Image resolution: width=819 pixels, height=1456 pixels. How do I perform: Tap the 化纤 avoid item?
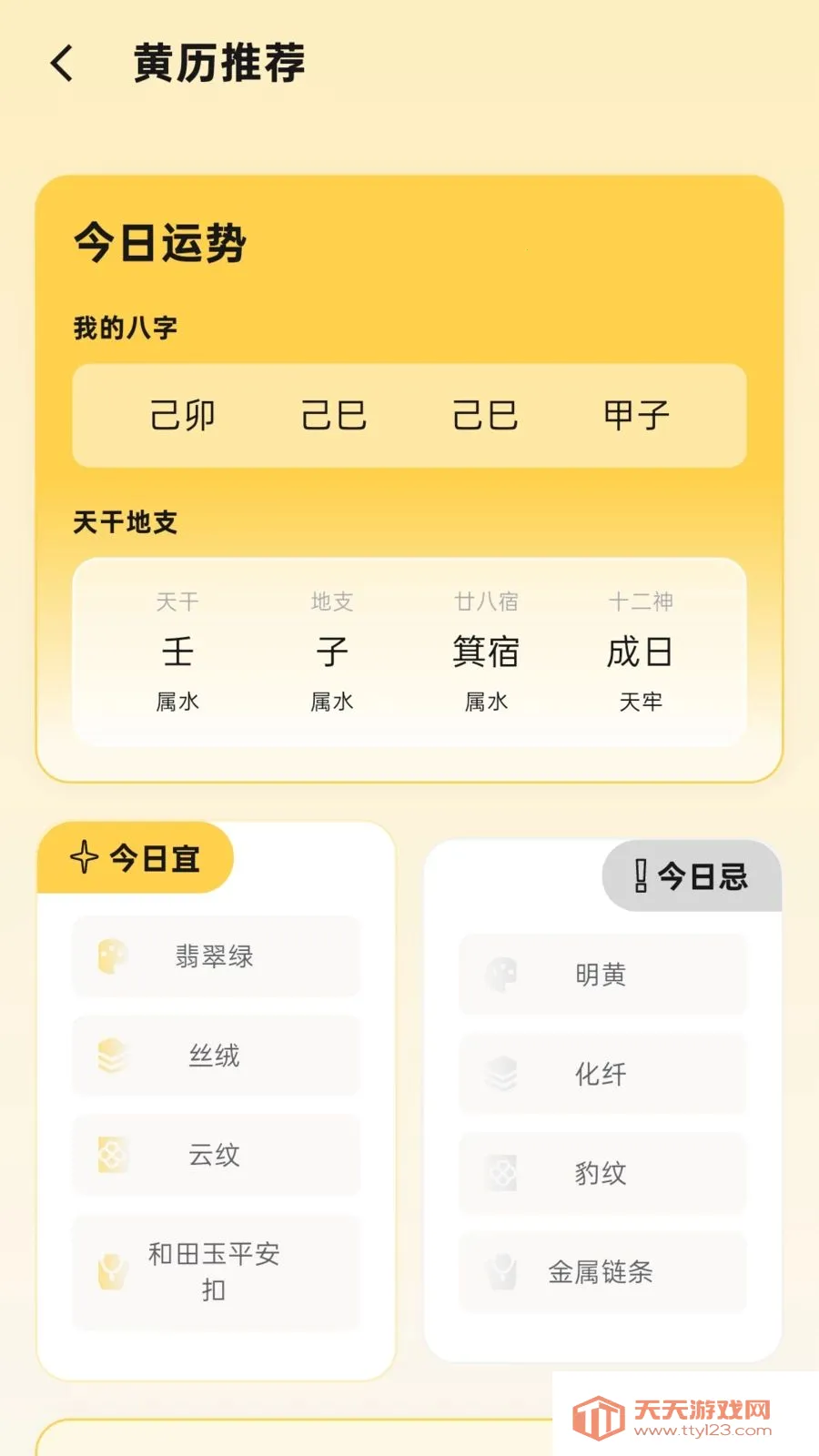pos(602,1074)
